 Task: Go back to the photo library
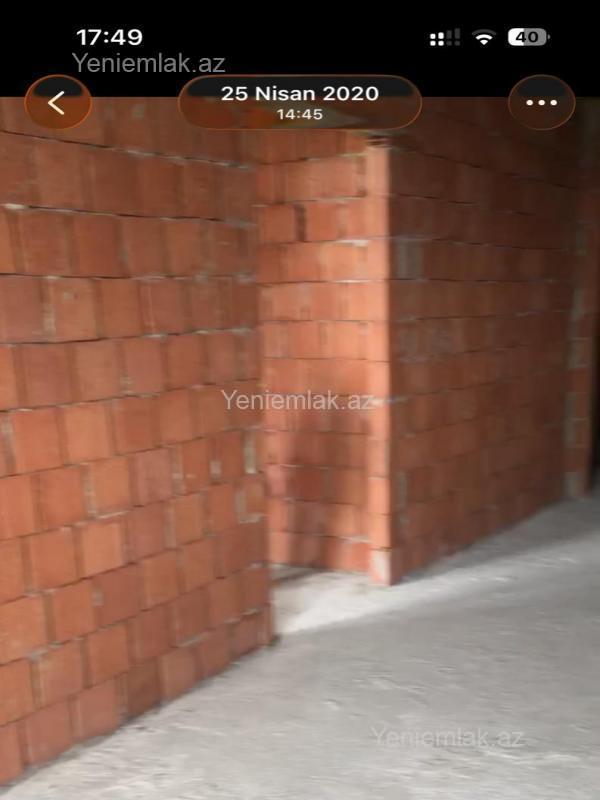(x=58, y=102)
